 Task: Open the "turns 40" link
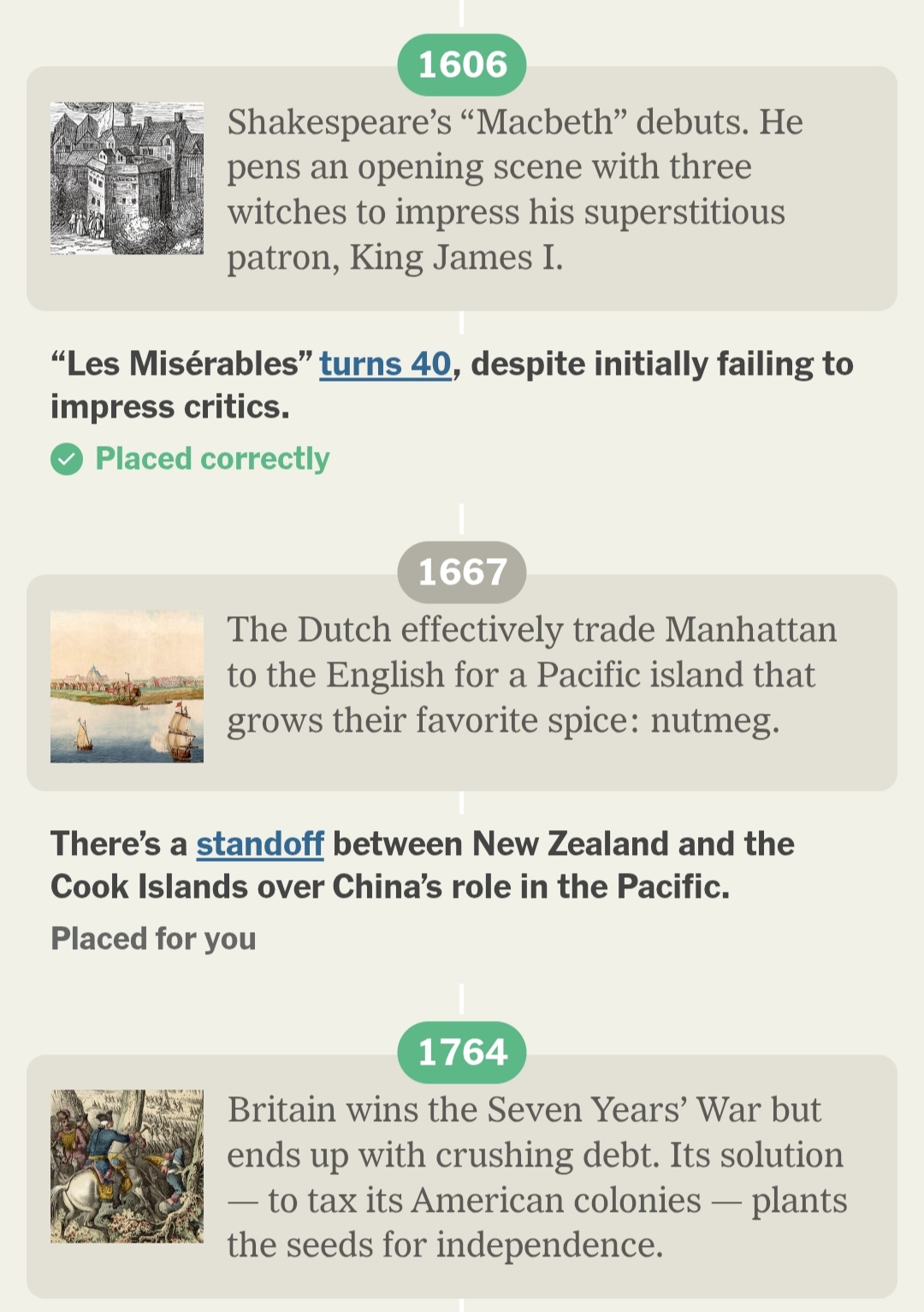pos(385,365)
